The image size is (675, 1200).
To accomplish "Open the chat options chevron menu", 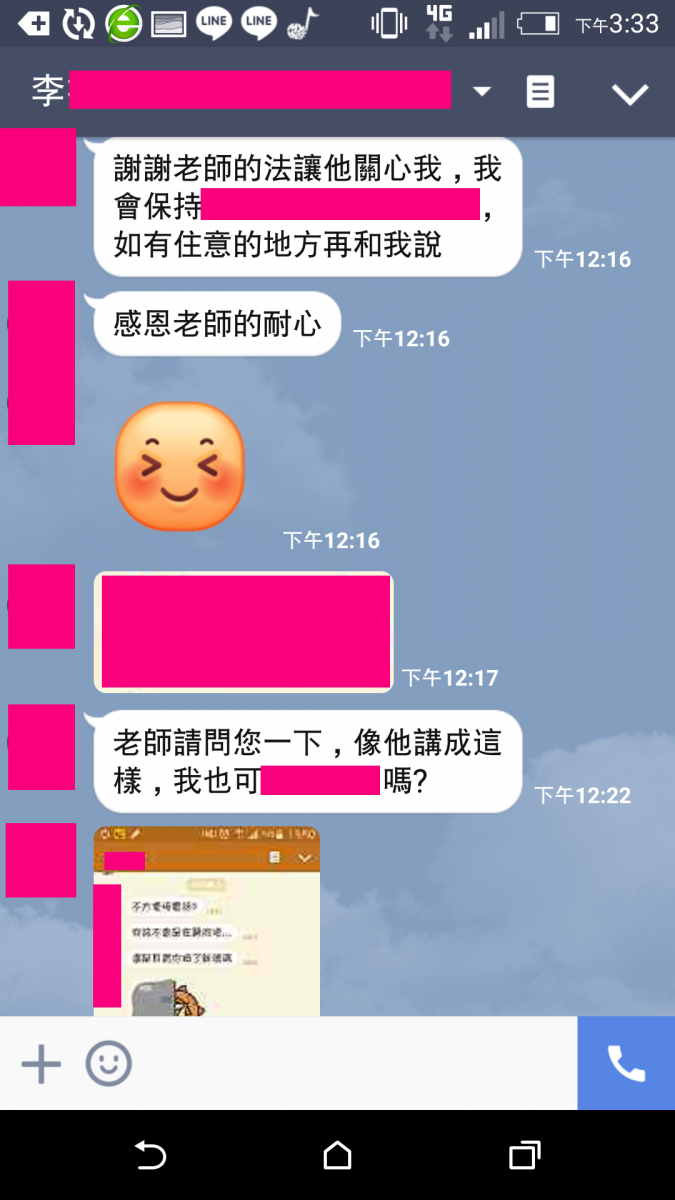I will [x=630, y=94].
